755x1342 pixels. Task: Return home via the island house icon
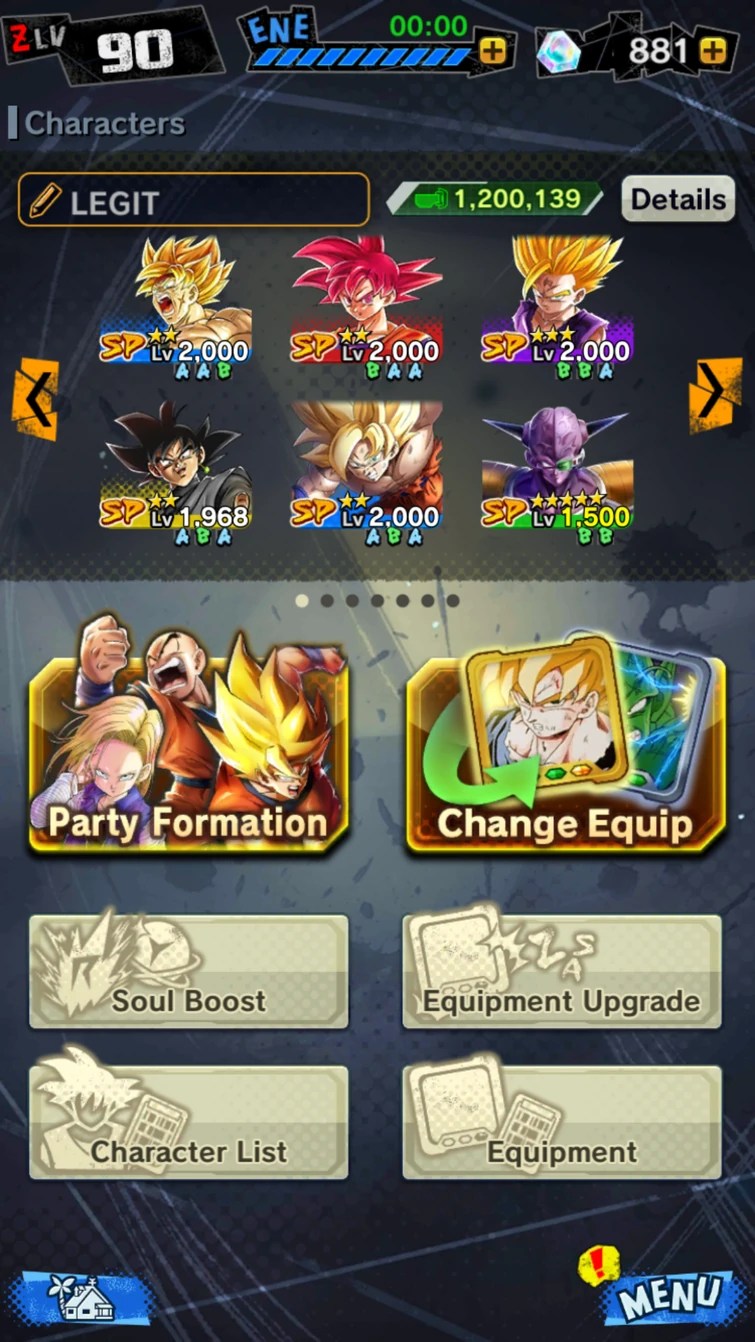tap(85, 1298)
